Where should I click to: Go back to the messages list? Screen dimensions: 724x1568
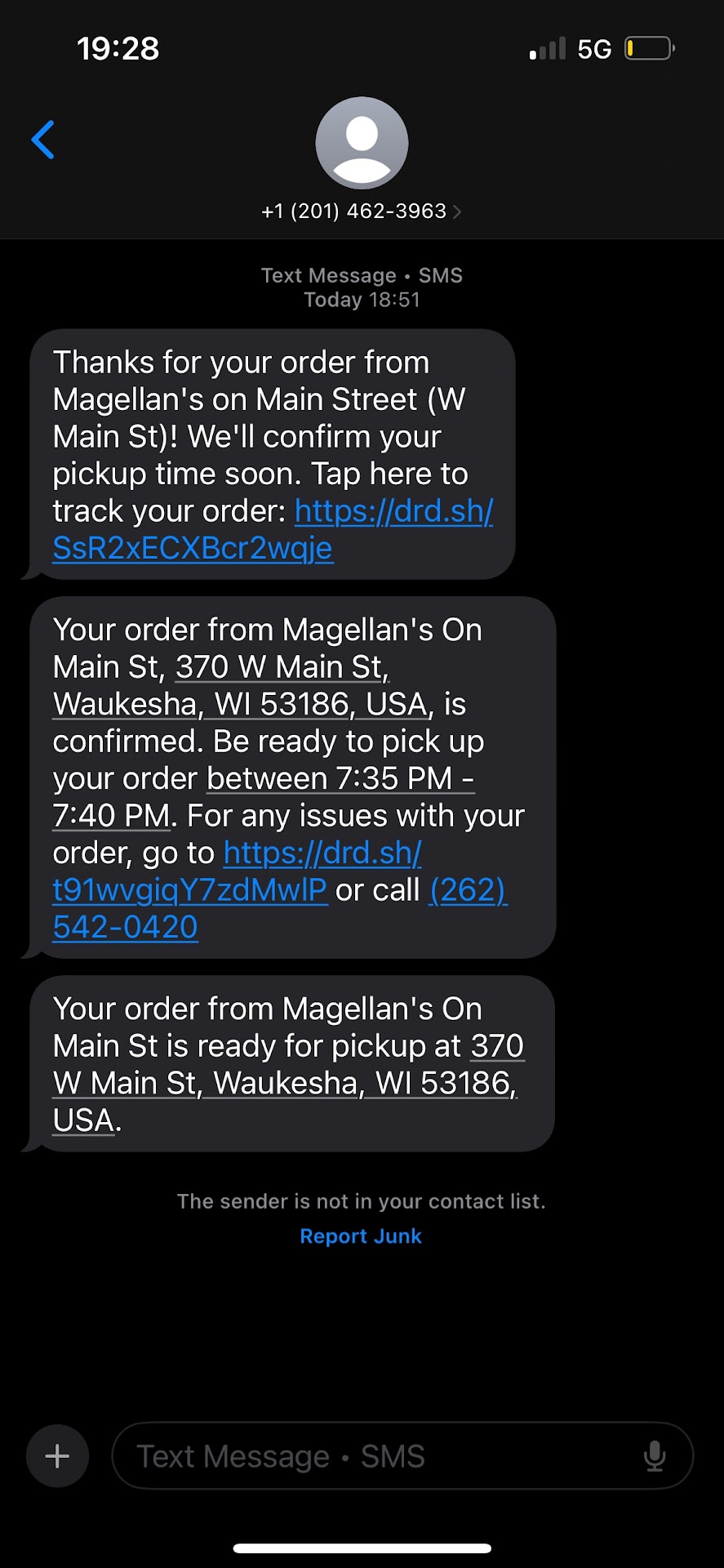43,140
